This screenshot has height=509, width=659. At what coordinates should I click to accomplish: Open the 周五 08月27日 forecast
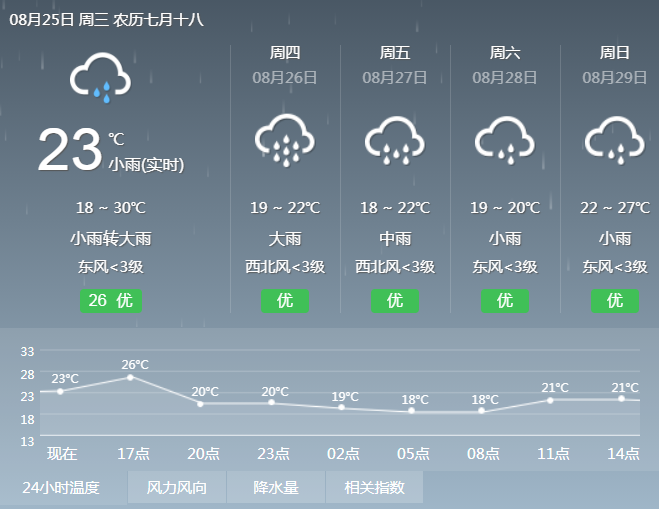coord(395,180)
